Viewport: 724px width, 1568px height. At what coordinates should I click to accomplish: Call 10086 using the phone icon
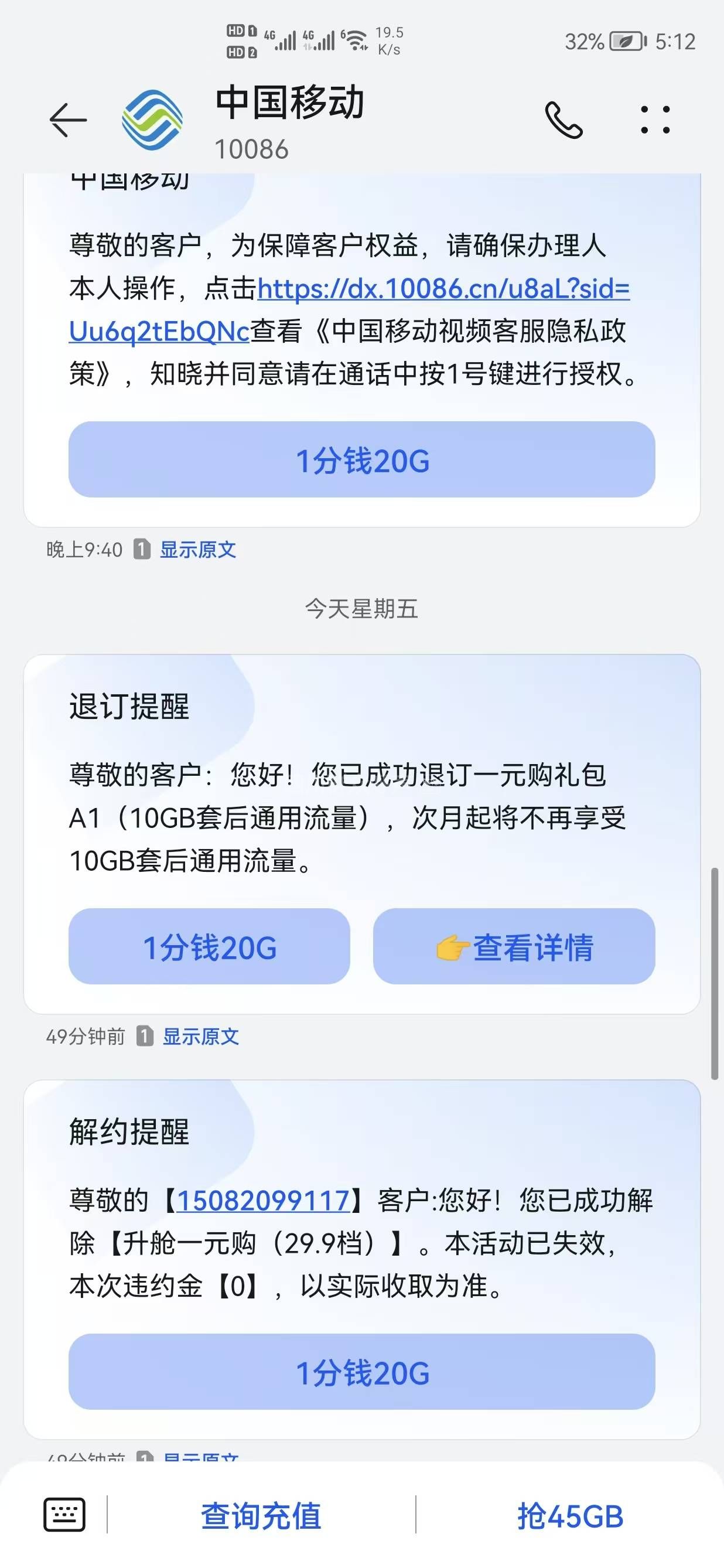click(x=564, y=120)
